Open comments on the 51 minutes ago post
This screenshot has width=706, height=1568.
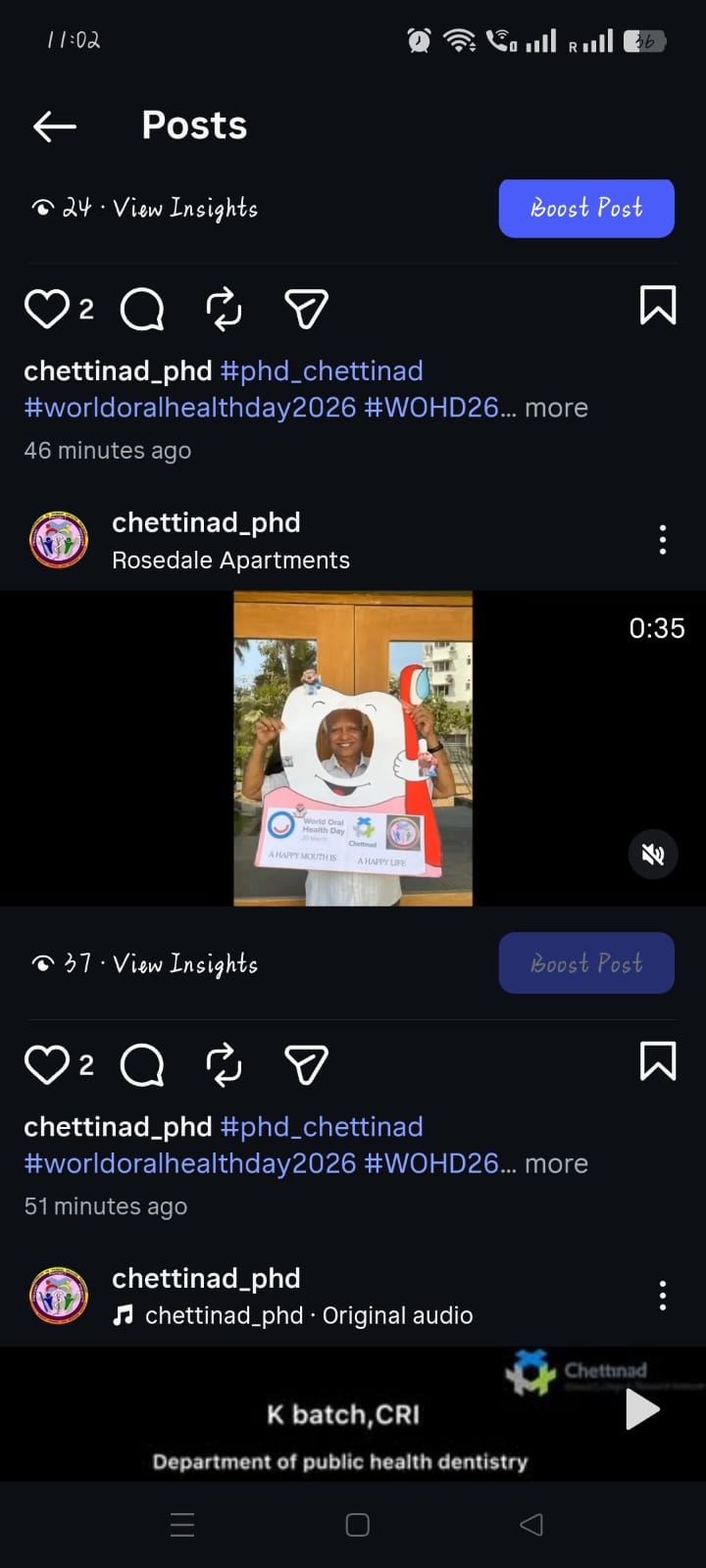pos(142,1065)
